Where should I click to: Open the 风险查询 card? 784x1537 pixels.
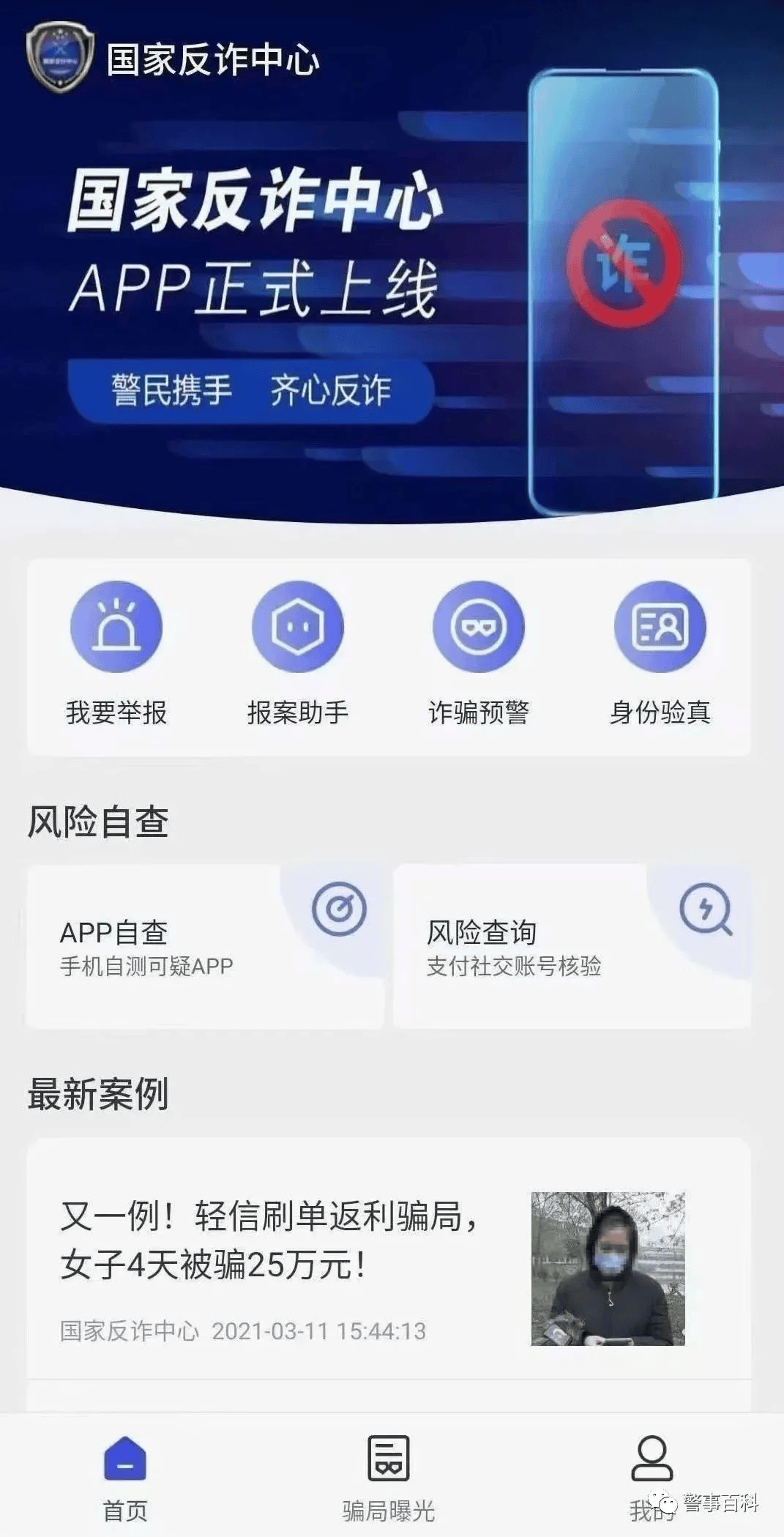pyautogui.click(x=572, y=946)
